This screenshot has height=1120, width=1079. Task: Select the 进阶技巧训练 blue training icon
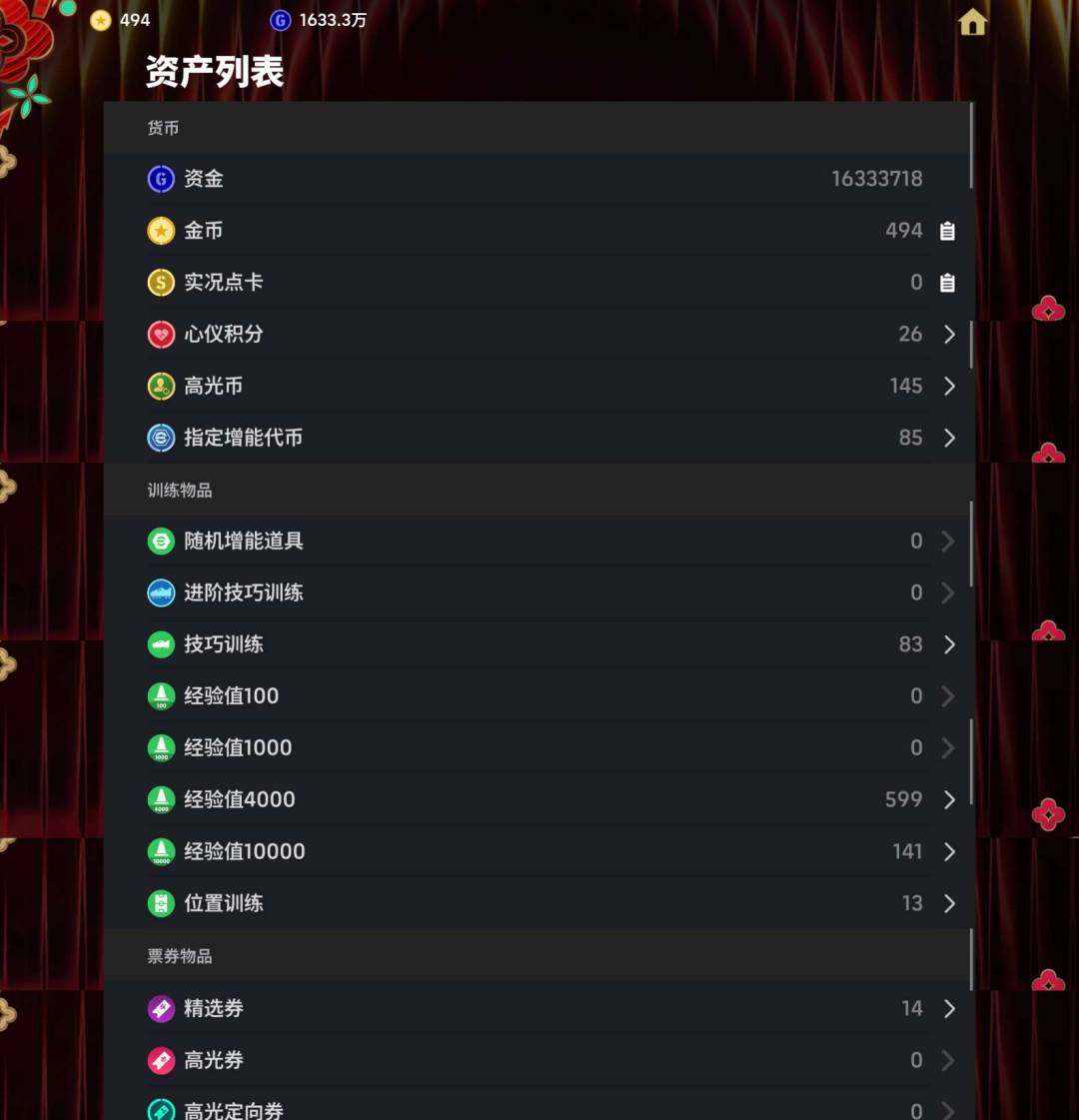click(161, 592)
